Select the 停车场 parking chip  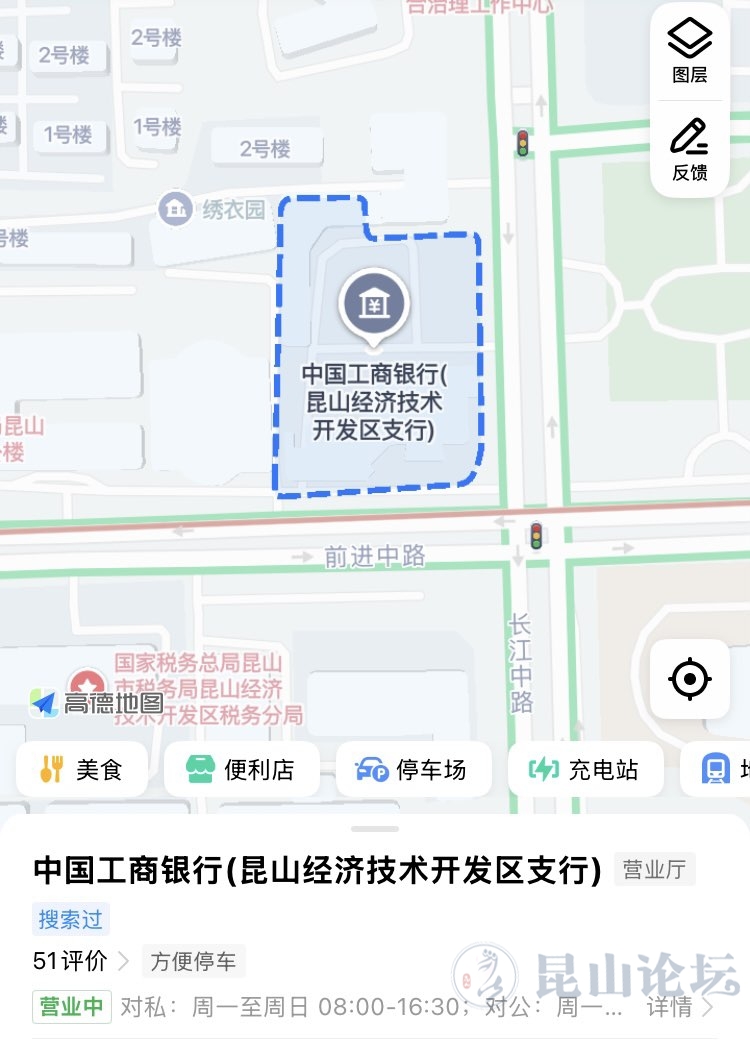(413, 769)
